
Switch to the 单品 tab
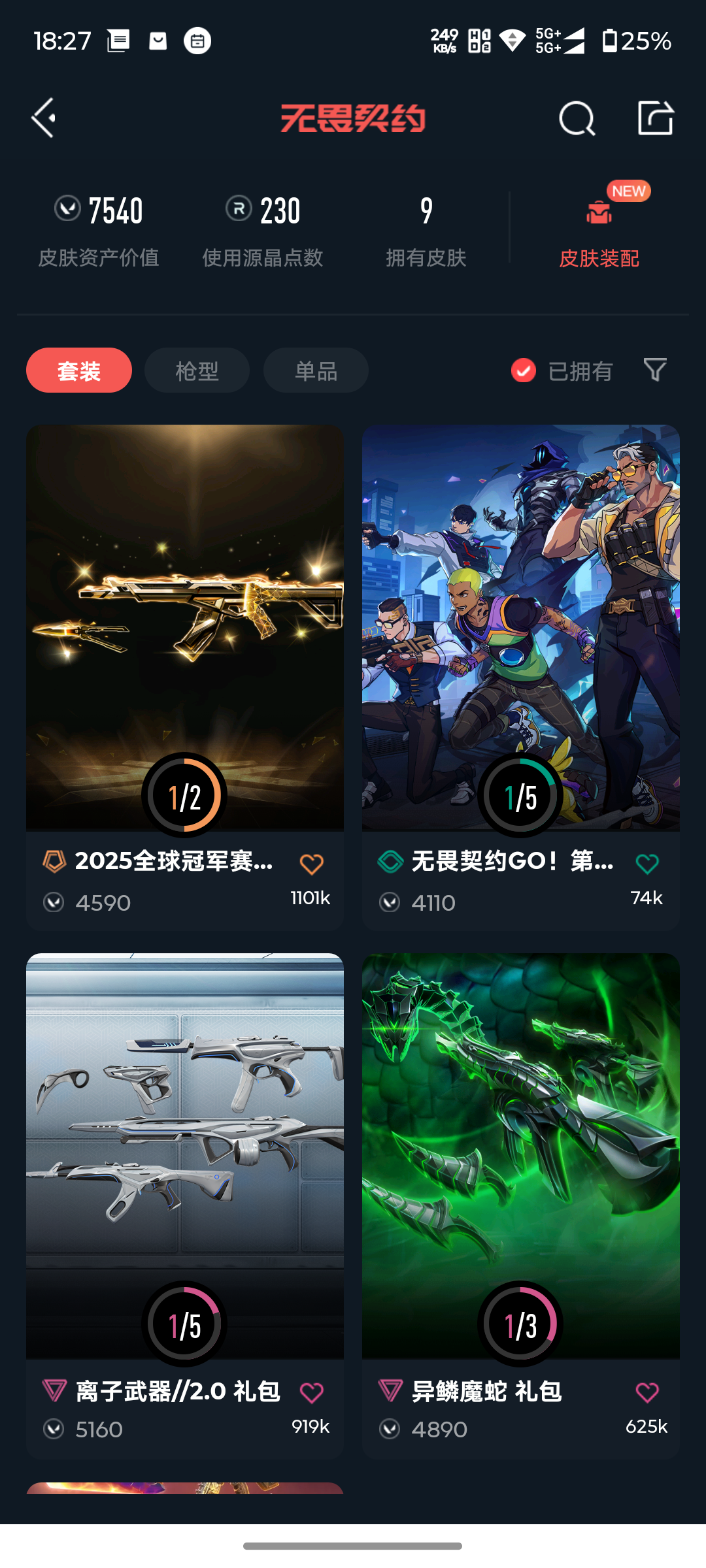tap(316, 370)
